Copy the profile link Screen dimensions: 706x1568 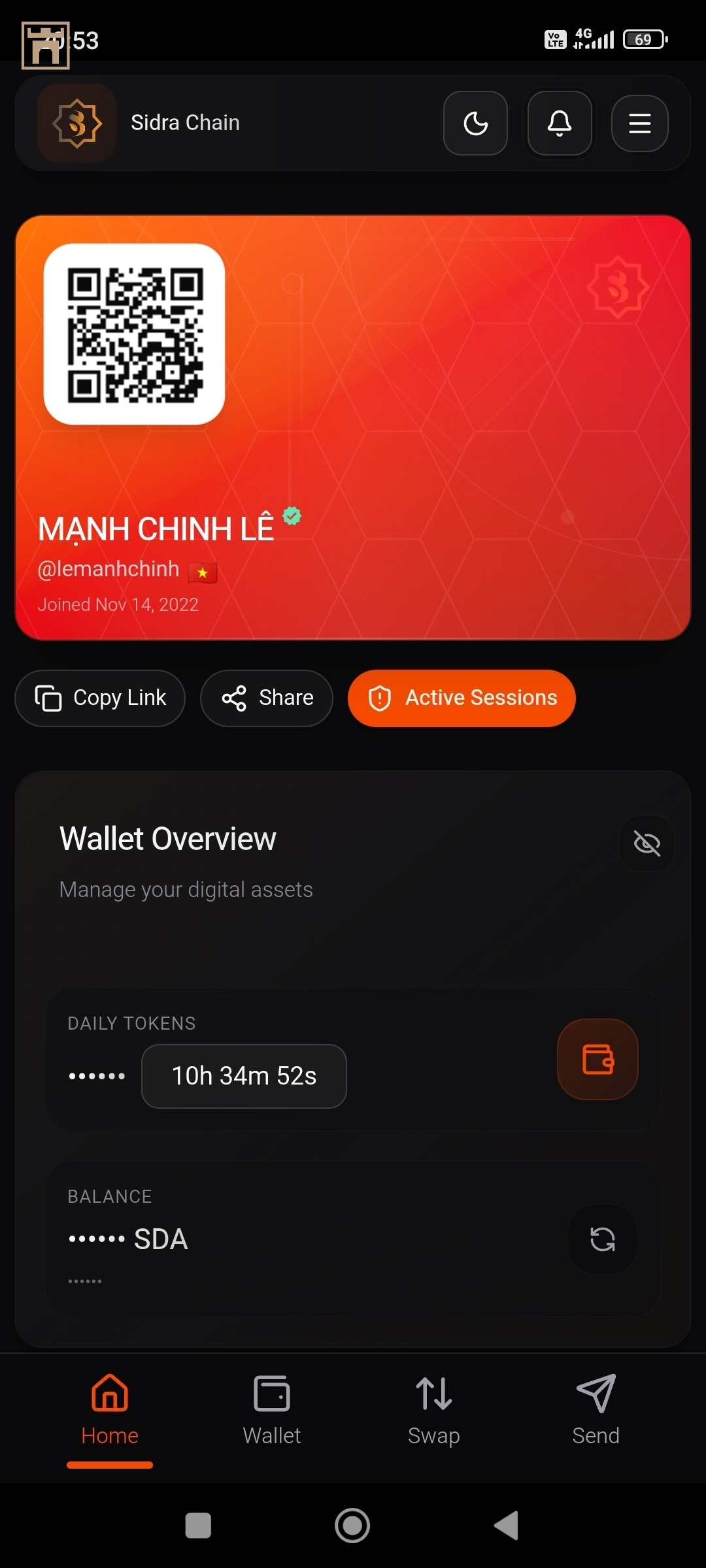[x=100, y=698]
